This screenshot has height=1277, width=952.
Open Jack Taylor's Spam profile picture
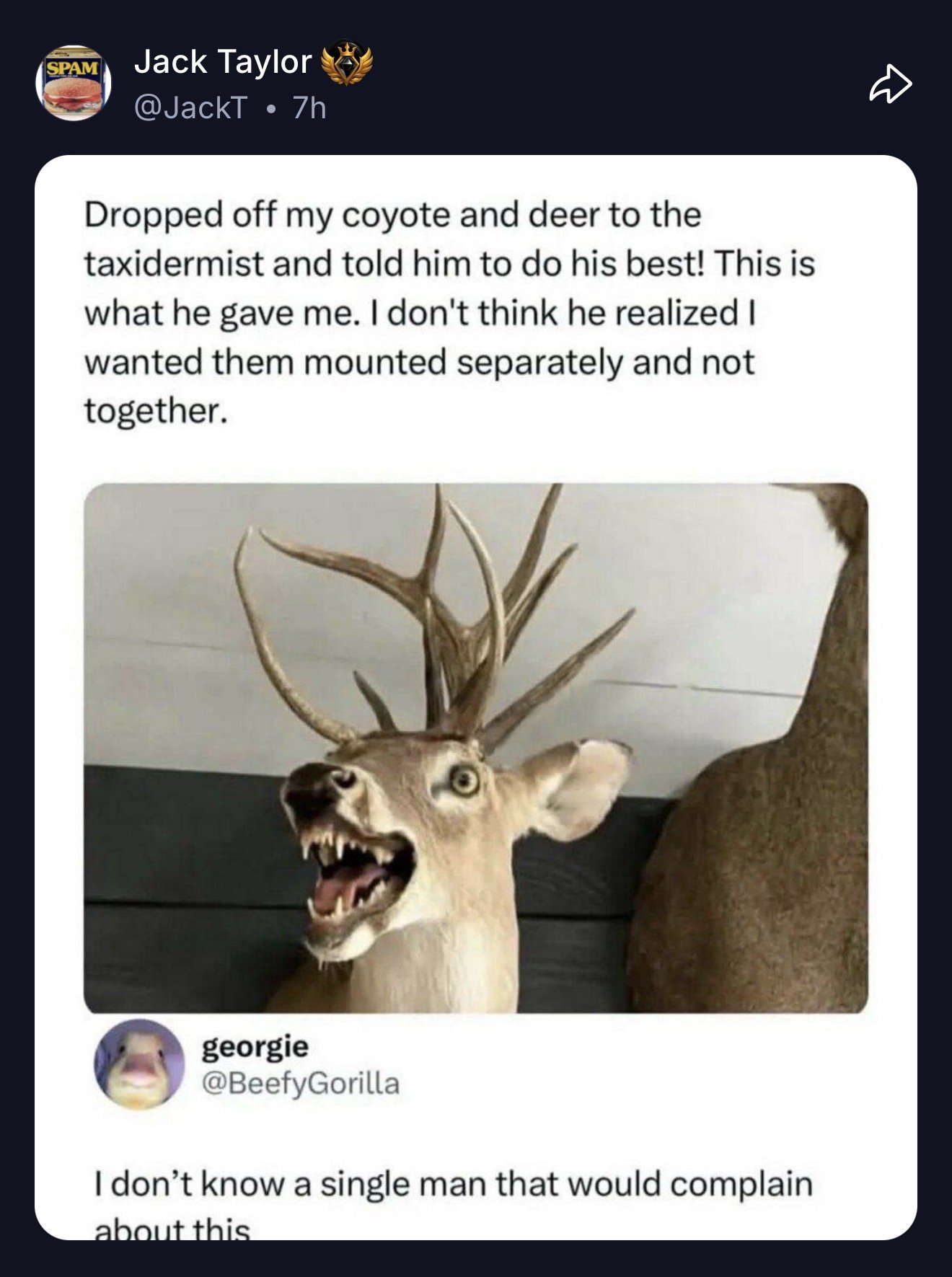(x=73, y=84)
